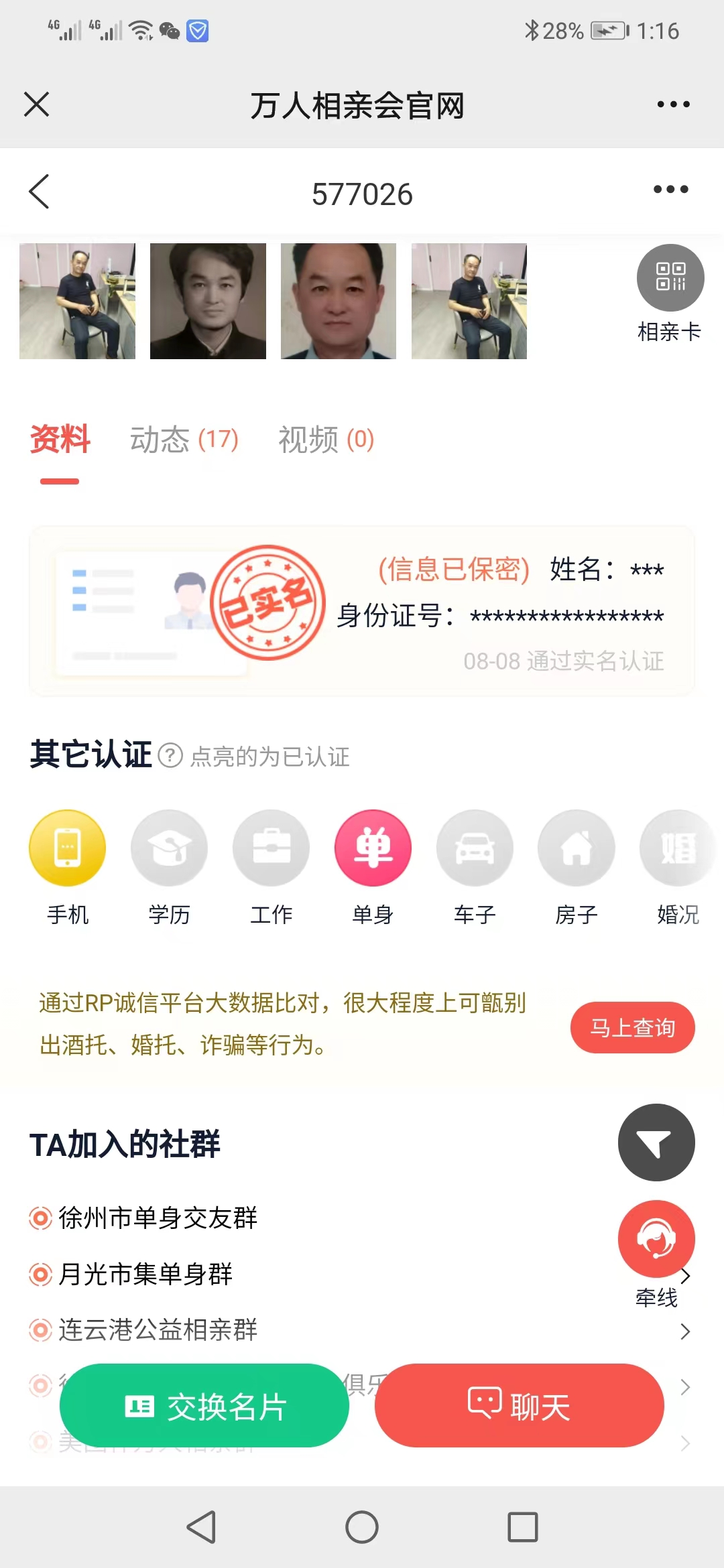Open 徐州市单身交友群 community
The width and height of the screenshot is (724, 1568).
158,1218
